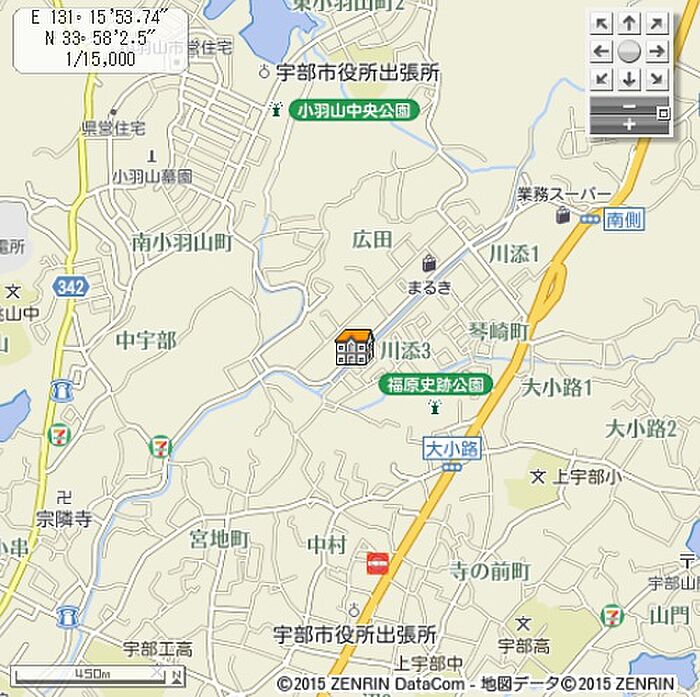Pan the map diagonally to the upper left

pyautogui.click(x=601, y=23)
